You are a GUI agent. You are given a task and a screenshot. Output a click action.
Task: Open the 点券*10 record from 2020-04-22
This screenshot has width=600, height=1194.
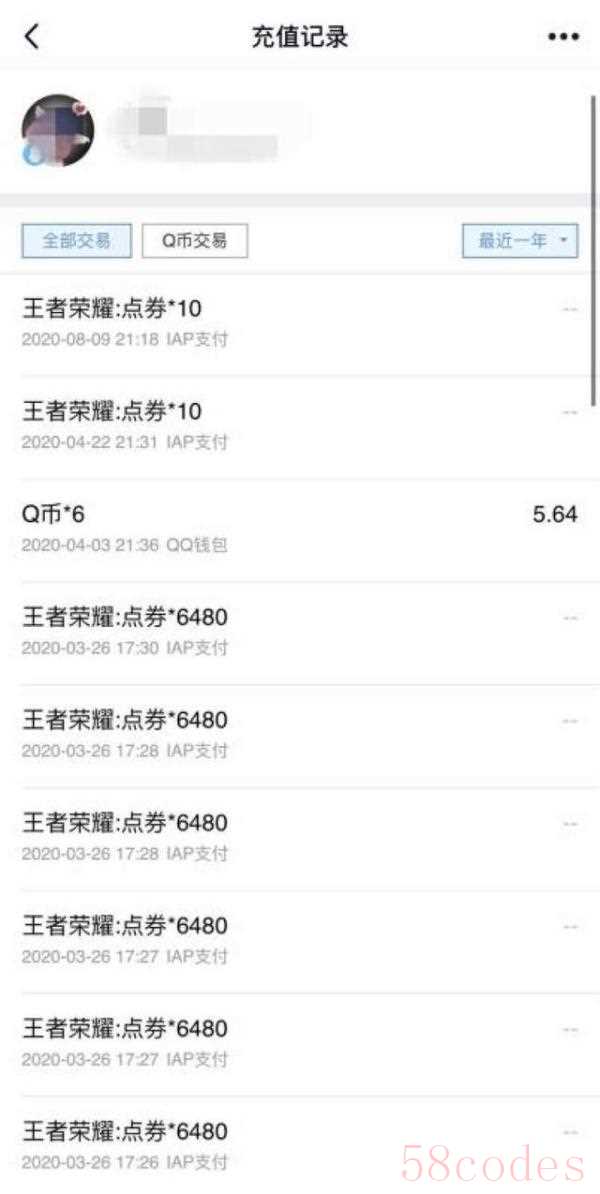tap(300, 426)
